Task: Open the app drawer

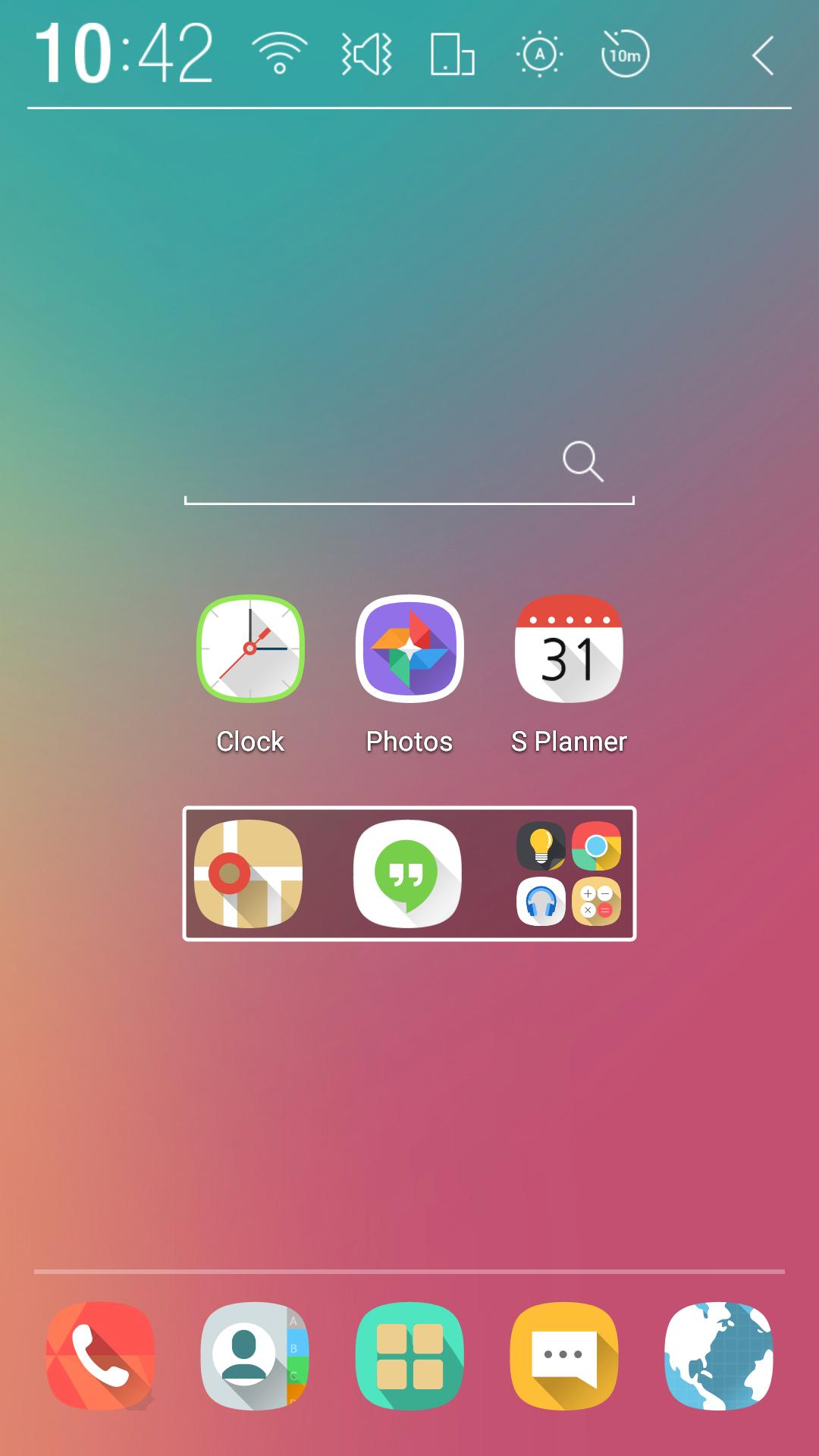Action: 409,1356
